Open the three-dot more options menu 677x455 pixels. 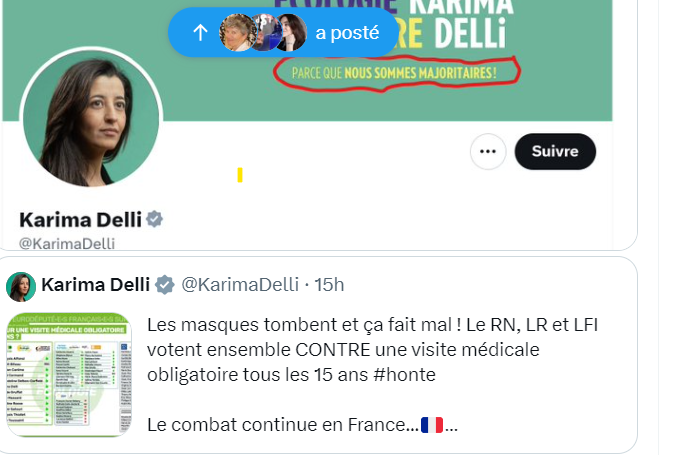488,152
